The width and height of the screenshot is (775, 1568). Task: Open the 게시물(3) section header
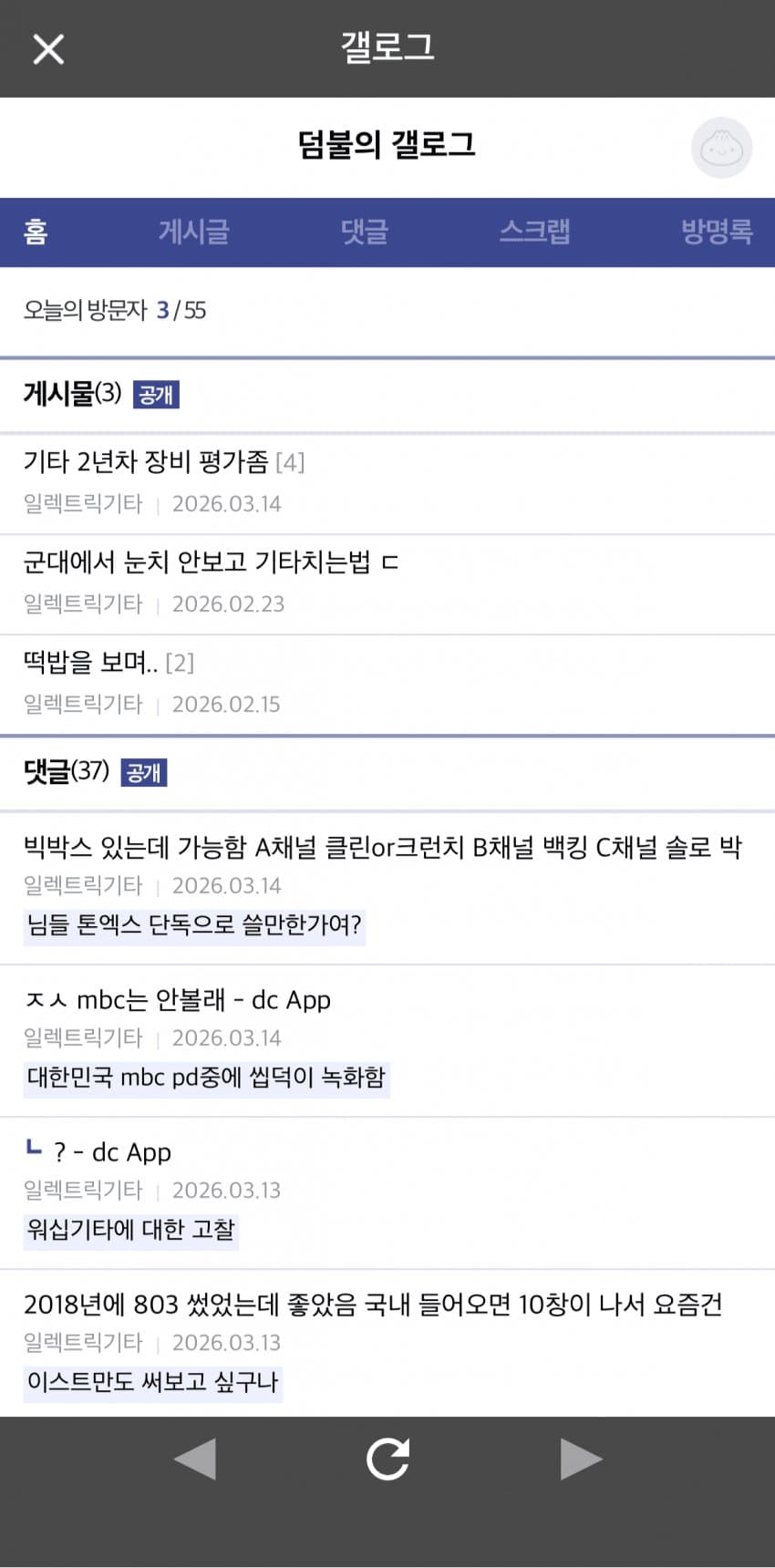73,394
